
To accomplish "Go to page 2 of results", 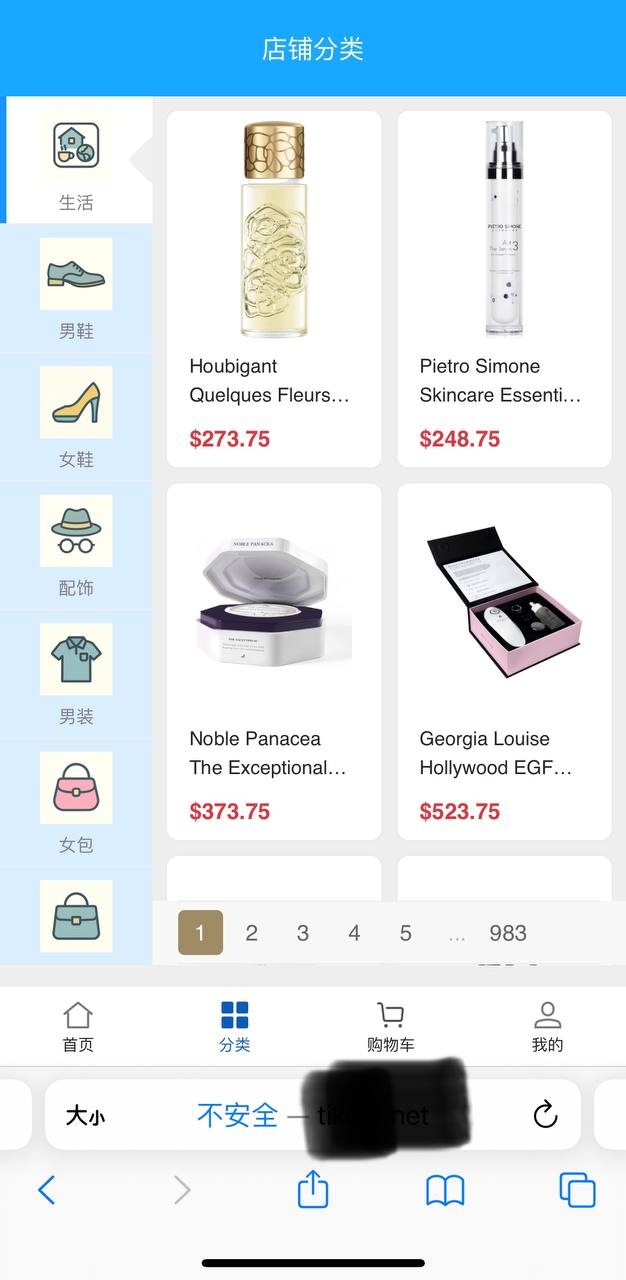I will coord(251,933).
